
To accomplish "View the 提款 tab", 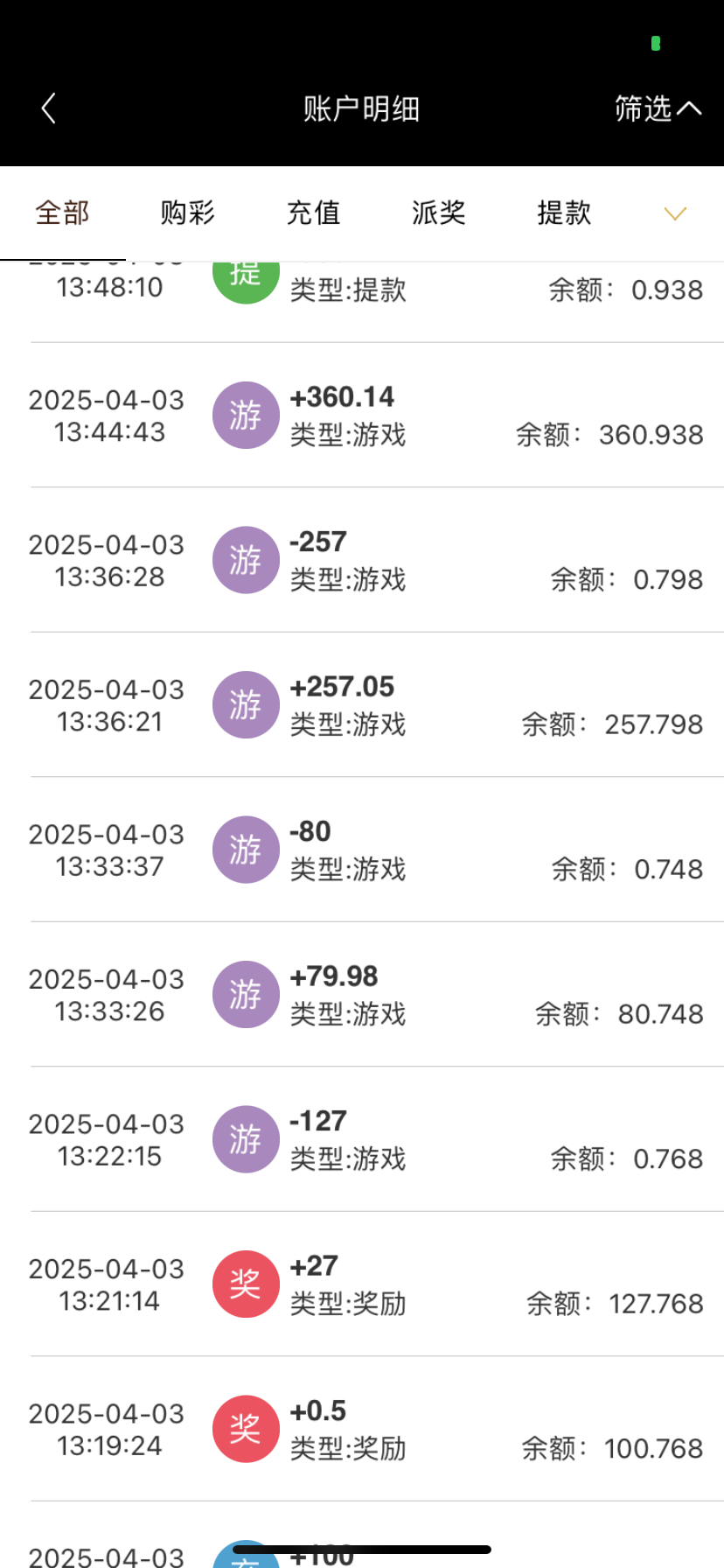I will [564, 213].
